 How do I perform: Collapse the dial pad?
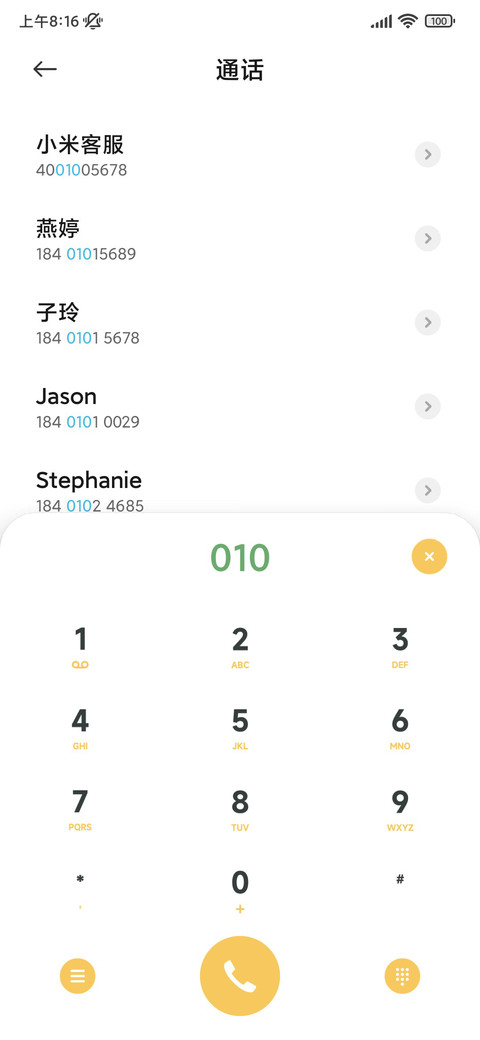402,976
